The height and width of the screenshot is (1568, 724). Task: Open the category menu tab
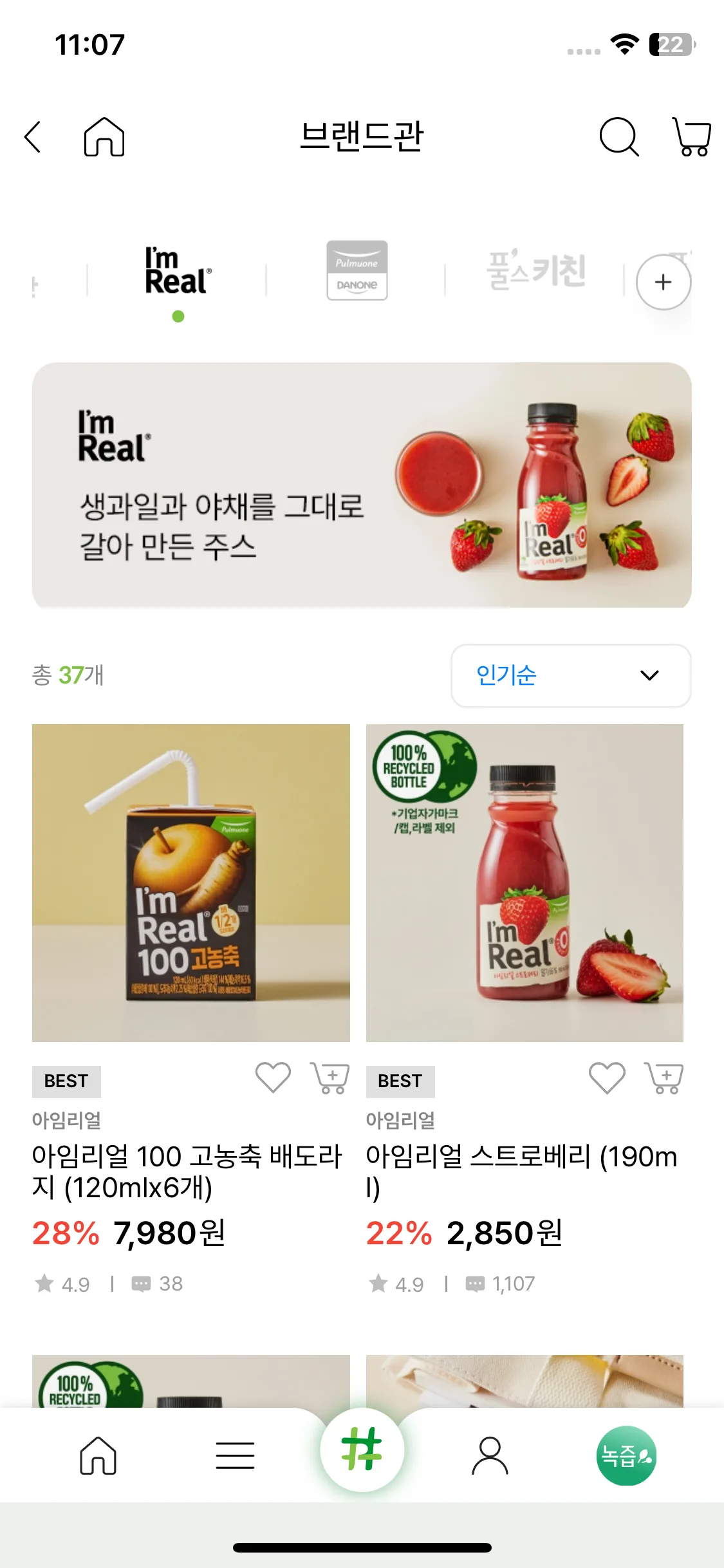235,1455
